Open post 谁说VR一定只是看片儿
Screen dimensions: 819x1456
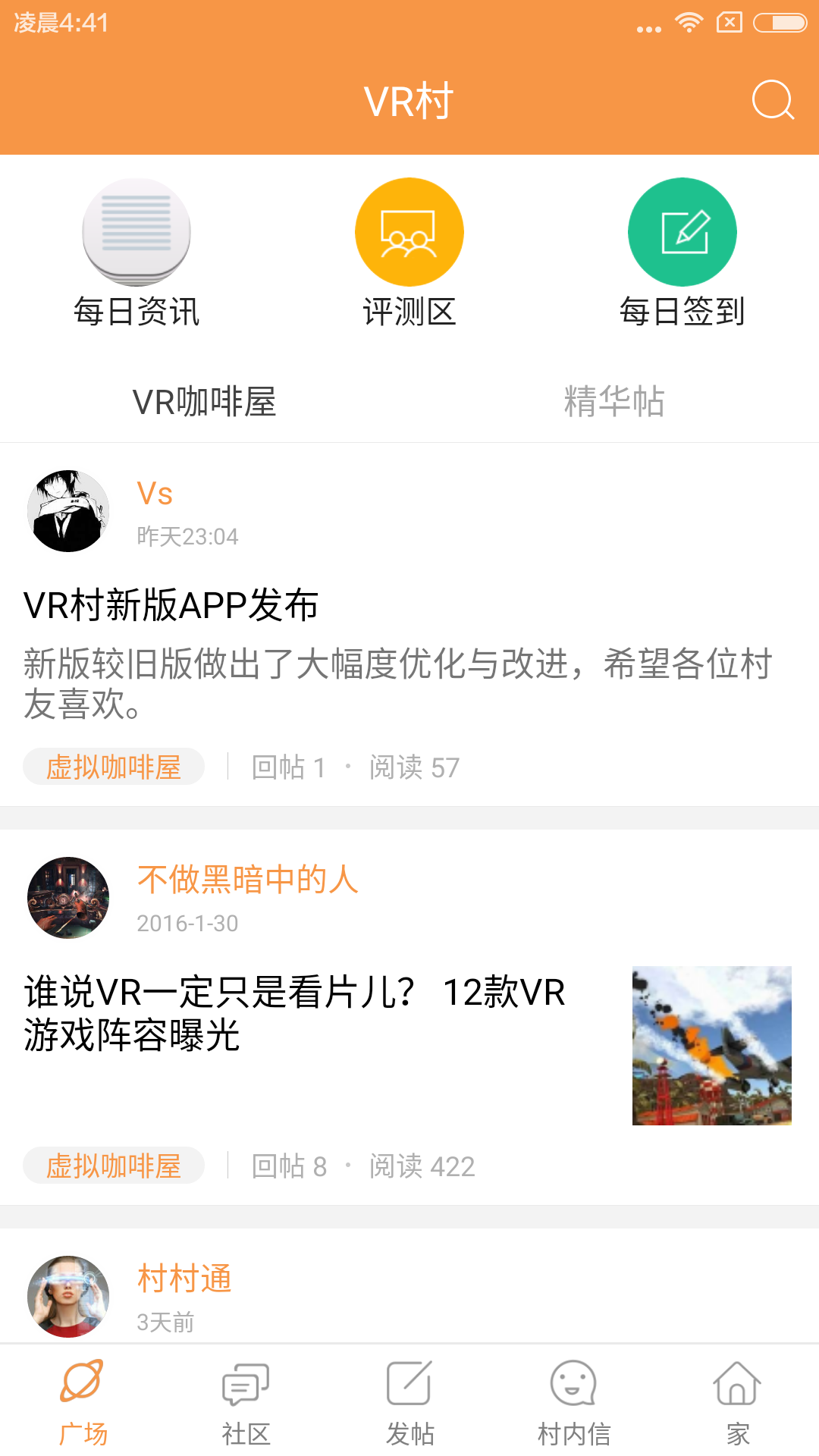click(296, 1013)
